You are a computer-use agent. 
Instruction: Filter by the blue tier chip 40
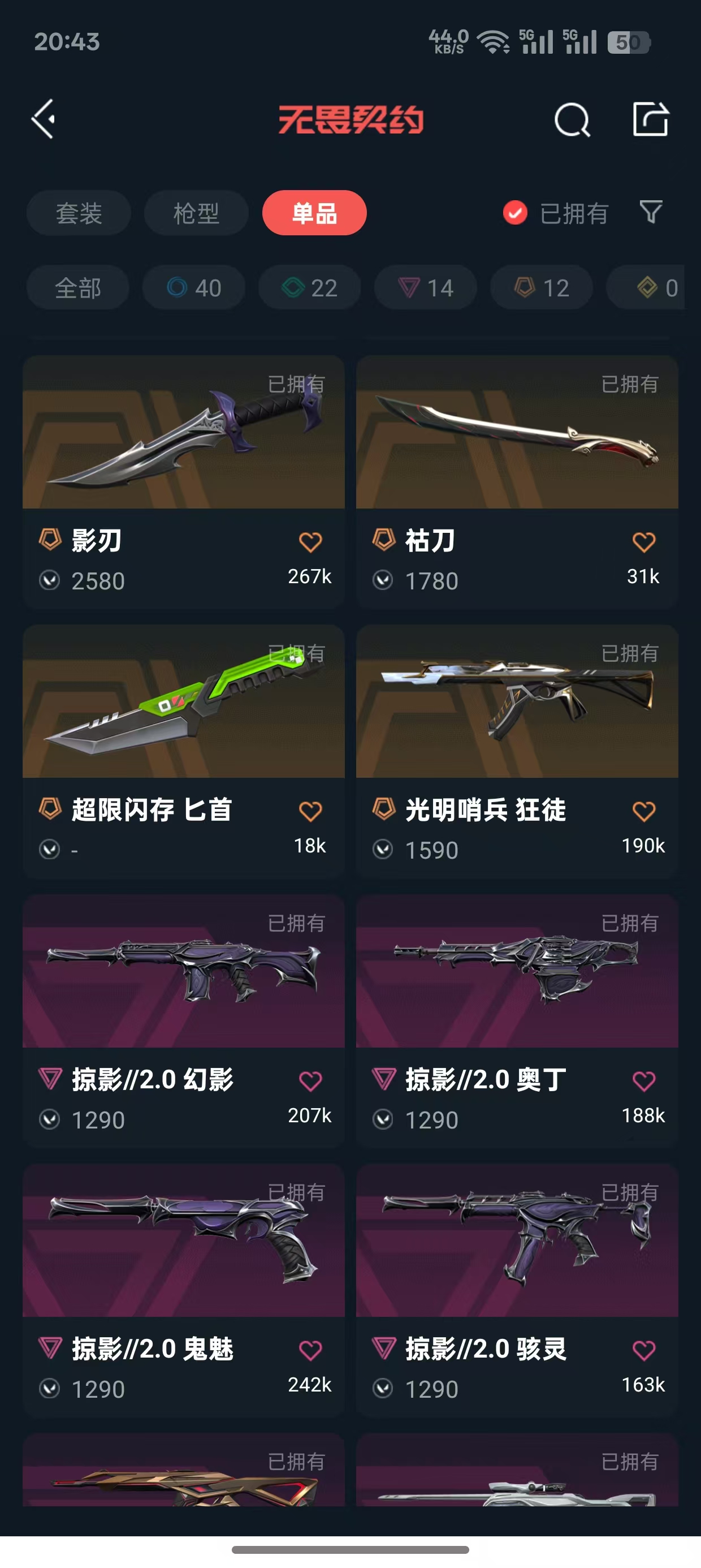[x=194, y=287]
